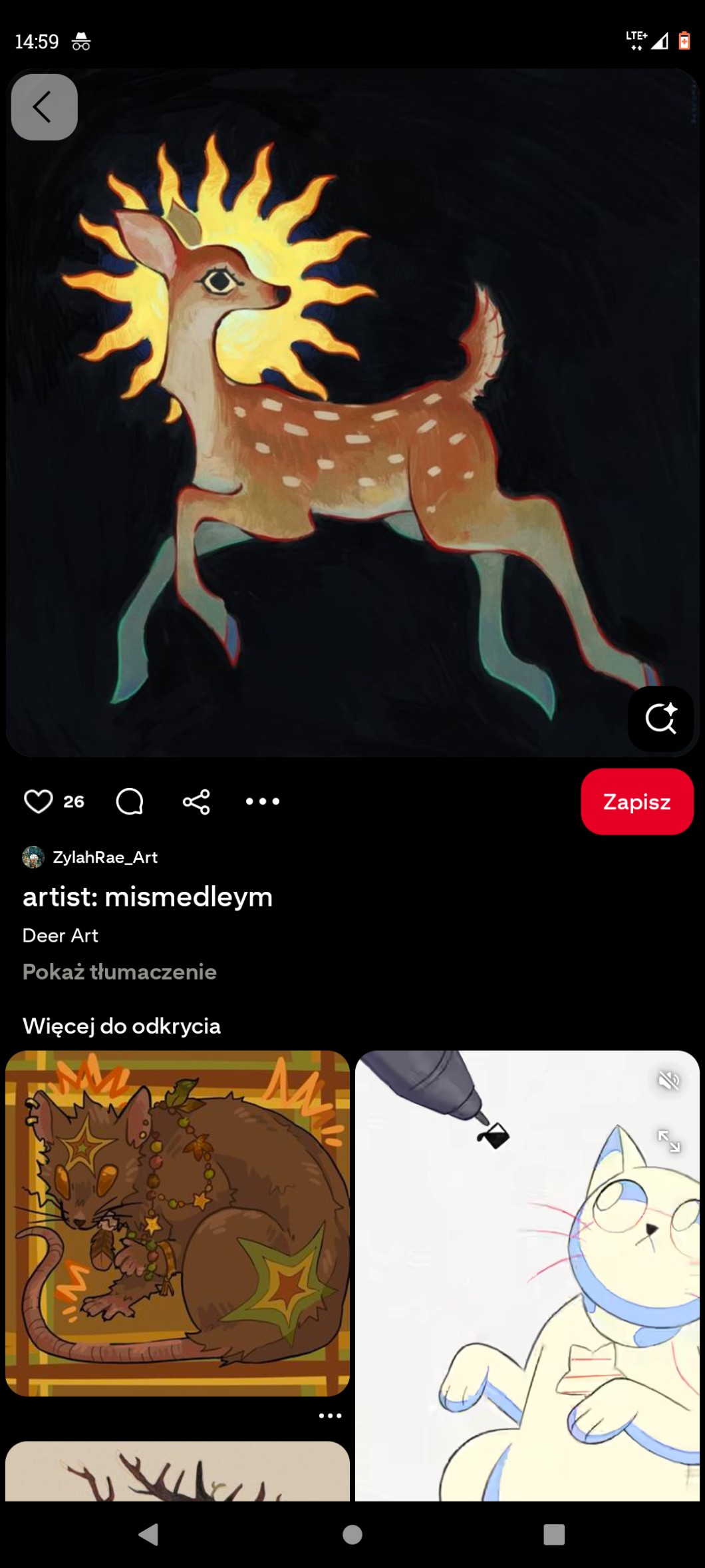This screenshot has width=705, height=1568.
Task: Like this deer art pin
Action: [x=39, y=801]
